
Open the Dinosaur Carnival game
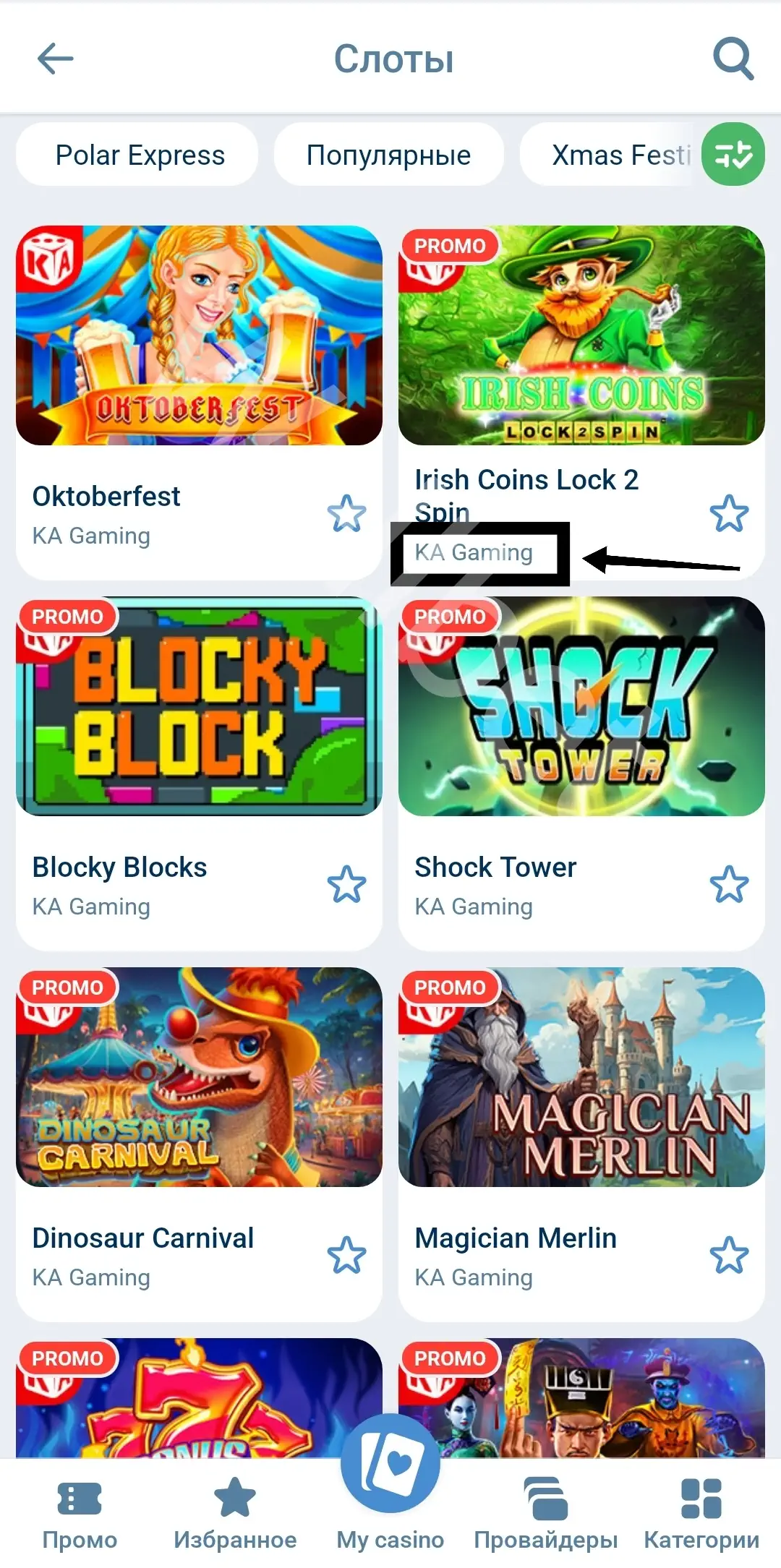click(199, 1077)
